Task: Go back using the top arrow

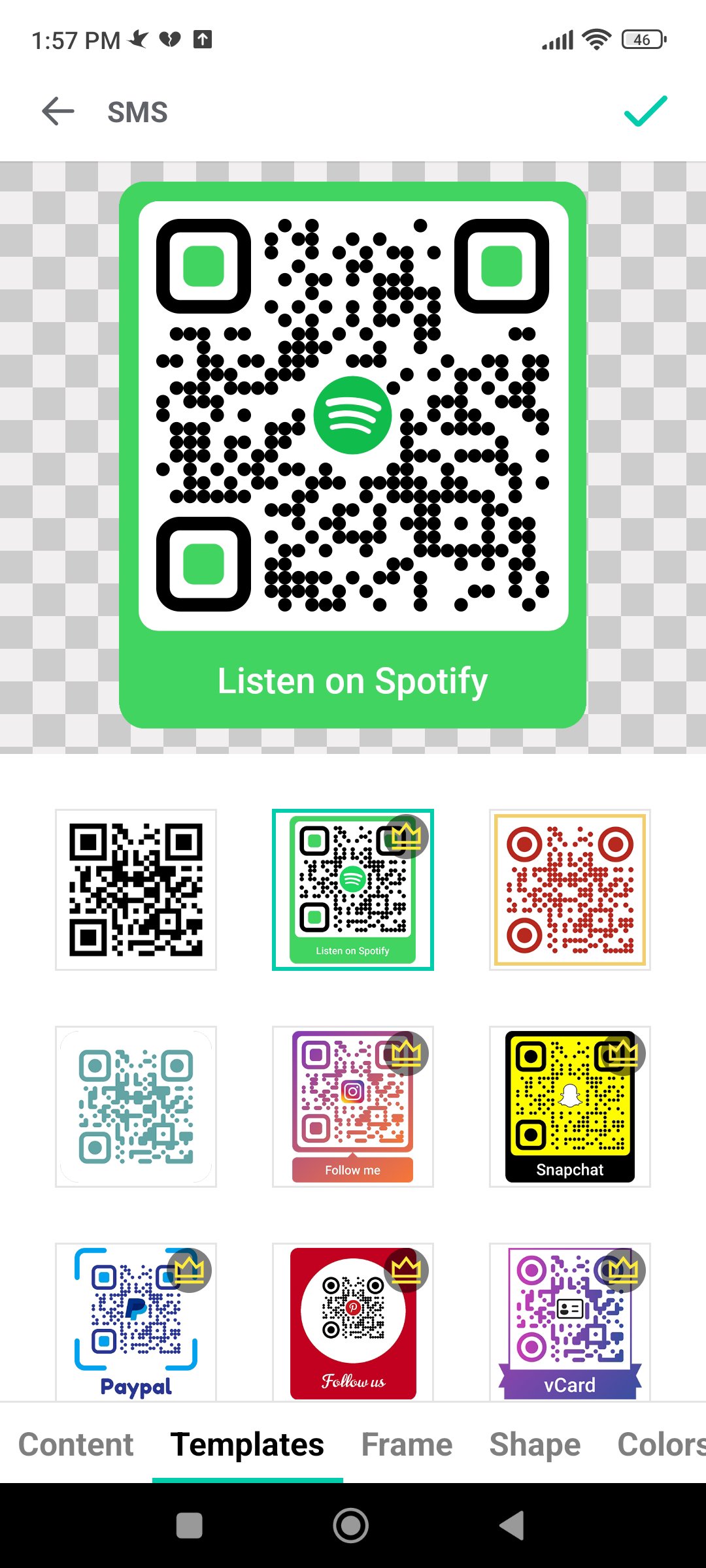Action: pos(58,112)
